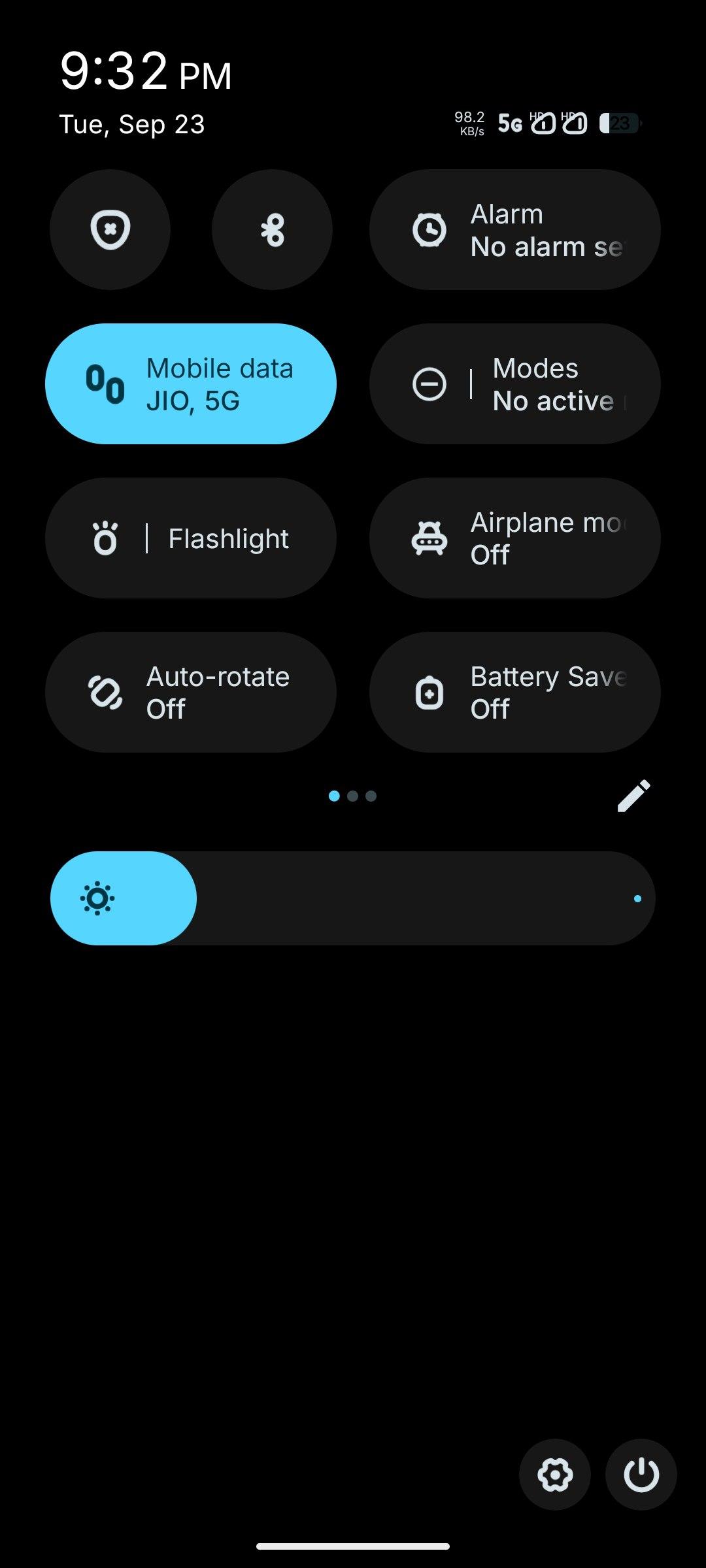The width and height of the screenshot is (706, 1568).
Task: Turn off Mobile data JIO 5G
Action: click(x=191, y=384)
